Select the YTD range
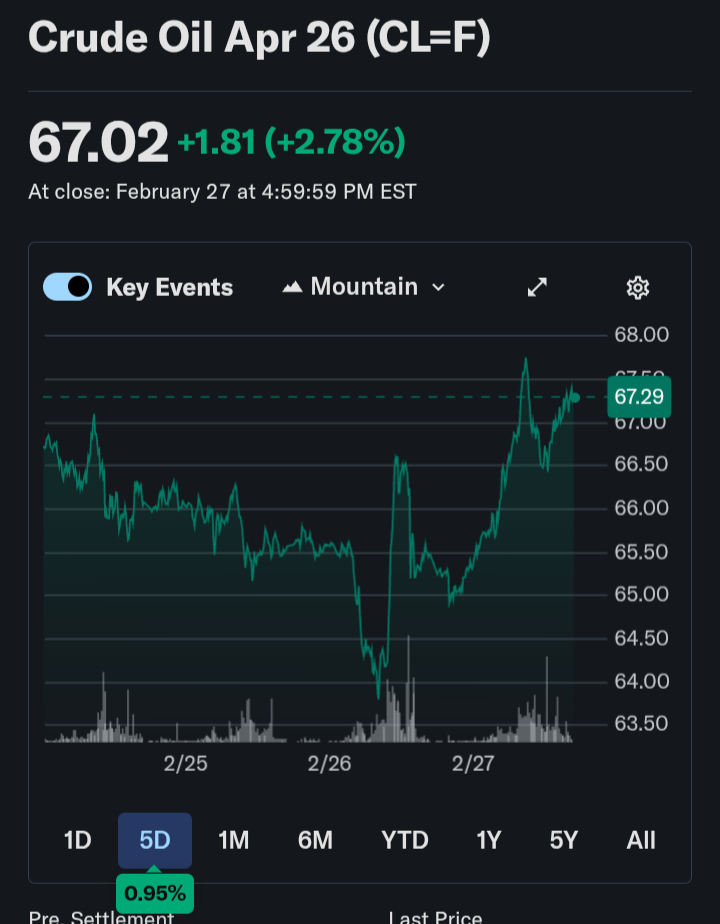 pyautogui.click(x=404, y=840)
